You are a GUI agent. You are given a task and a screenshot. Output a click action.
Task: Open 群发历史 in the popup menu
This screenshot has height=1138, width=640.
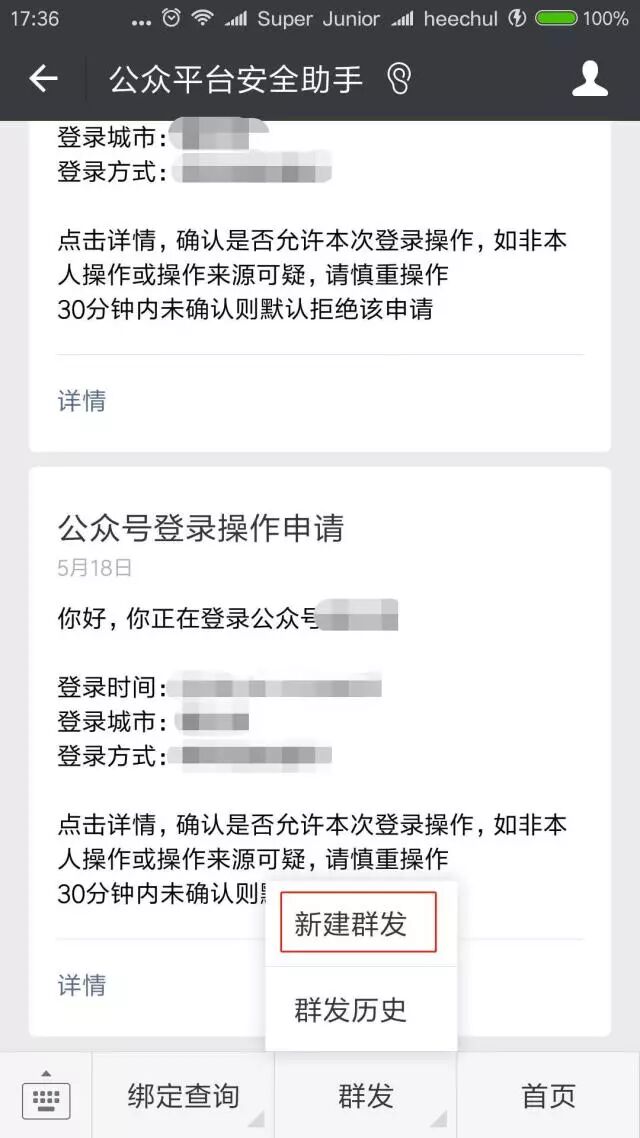point(351,1010)
